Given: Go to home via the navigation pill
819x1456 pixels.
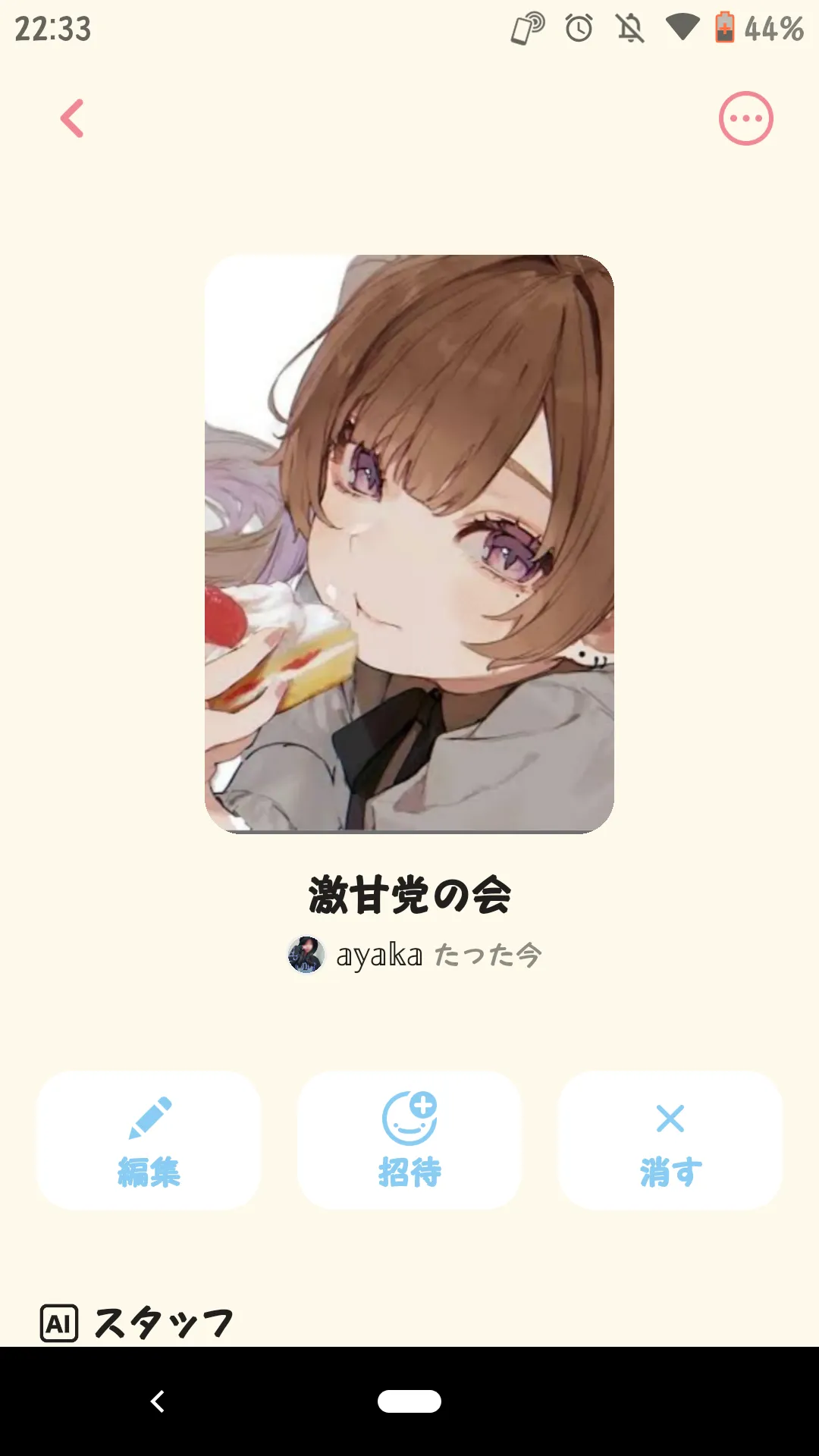Looking at the screenshot, I should (409, 1401).
